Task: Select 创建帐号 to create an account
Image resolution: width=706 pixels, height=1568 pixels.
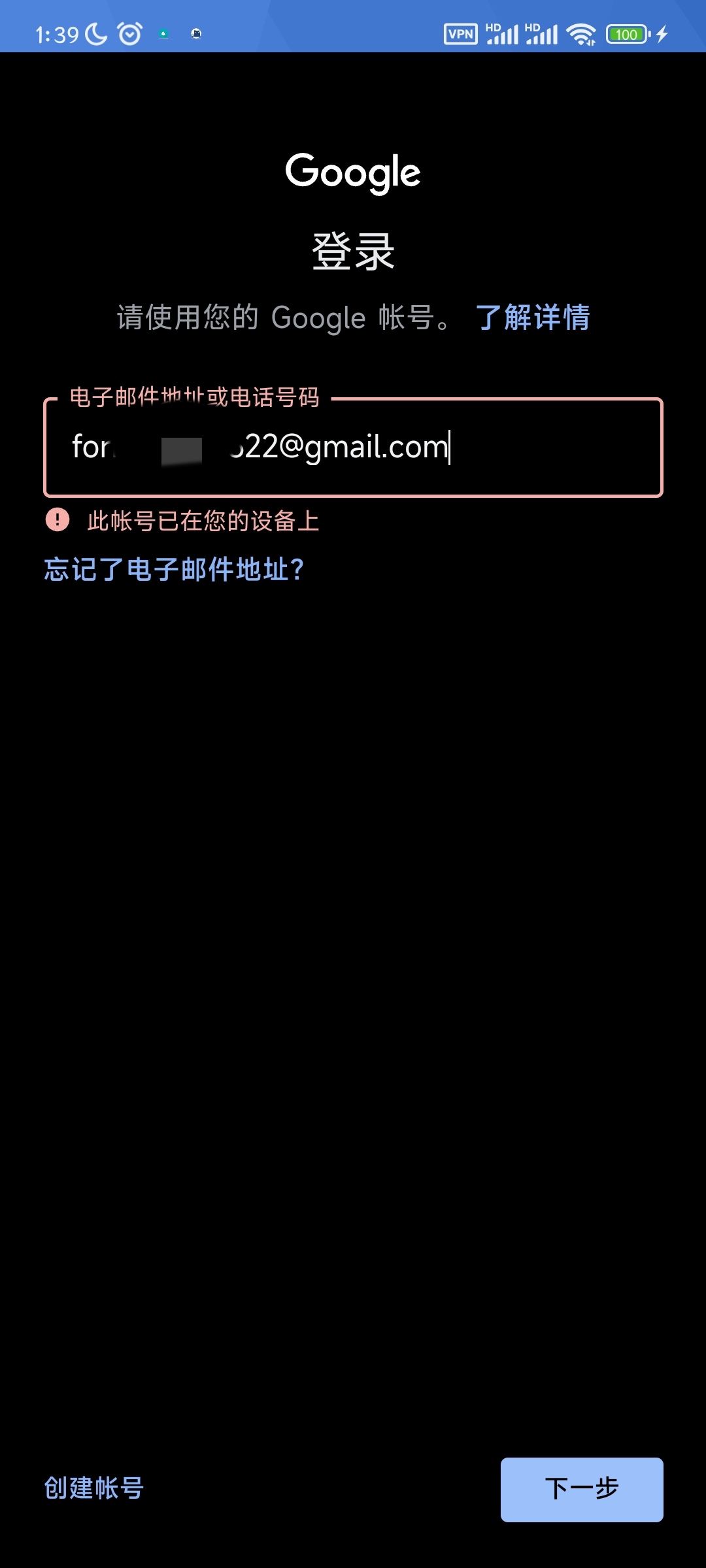Action: click(94, 1488)
